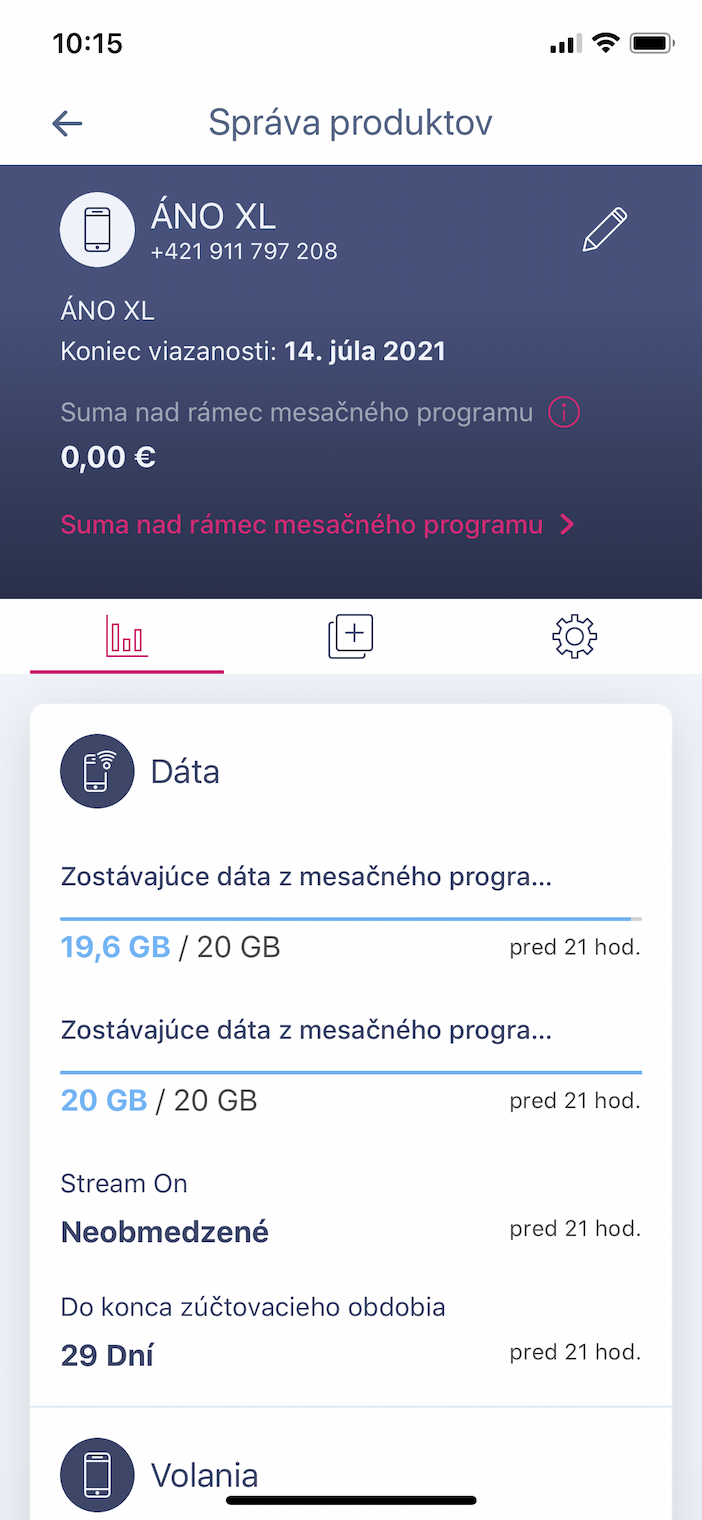Switch to the usage chart tab

coord(127,637)
